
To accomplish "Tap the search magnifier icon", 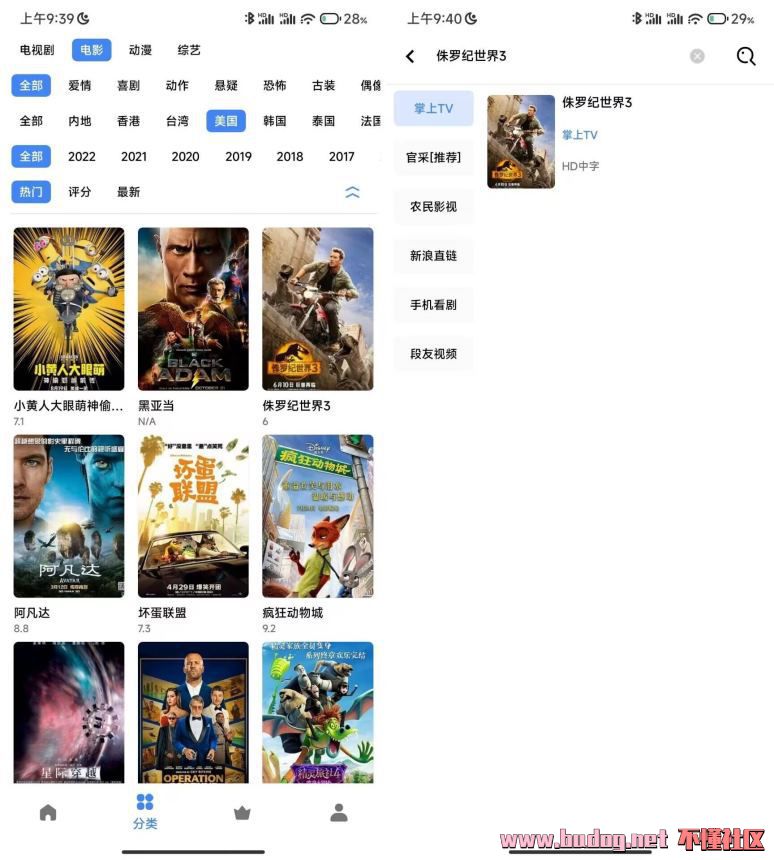I will pyautogui.click(x=746, y=56).
